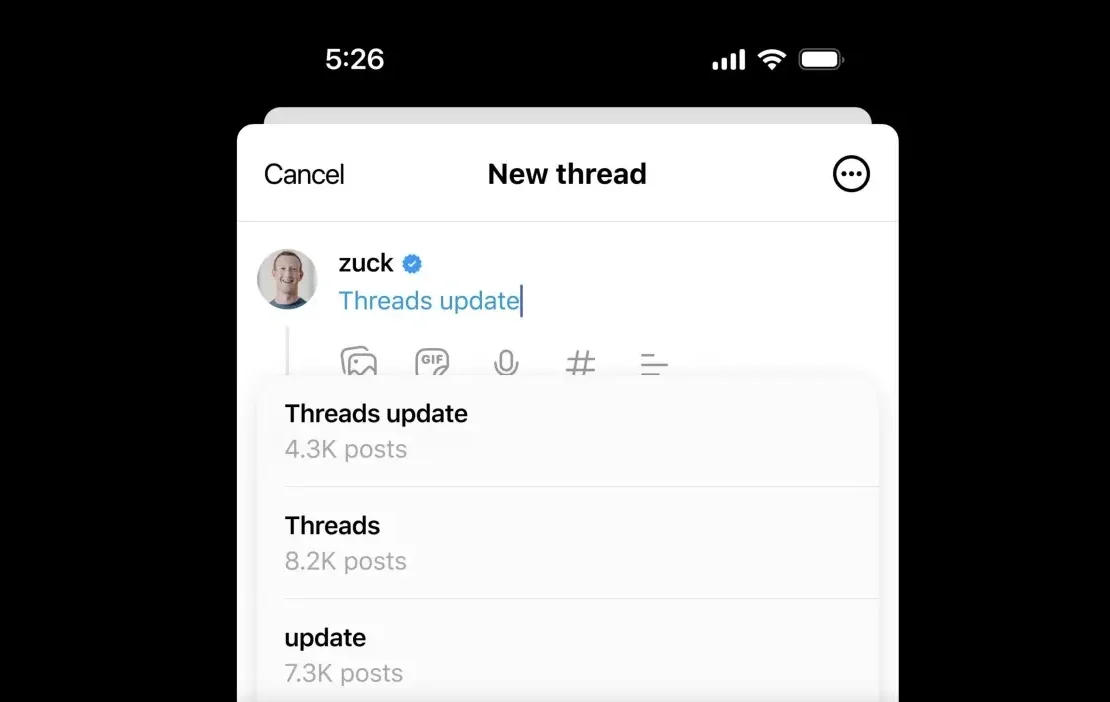The image size is (1110, 702).
Task: Create a poll with the list icon
Action: point(654,363)
